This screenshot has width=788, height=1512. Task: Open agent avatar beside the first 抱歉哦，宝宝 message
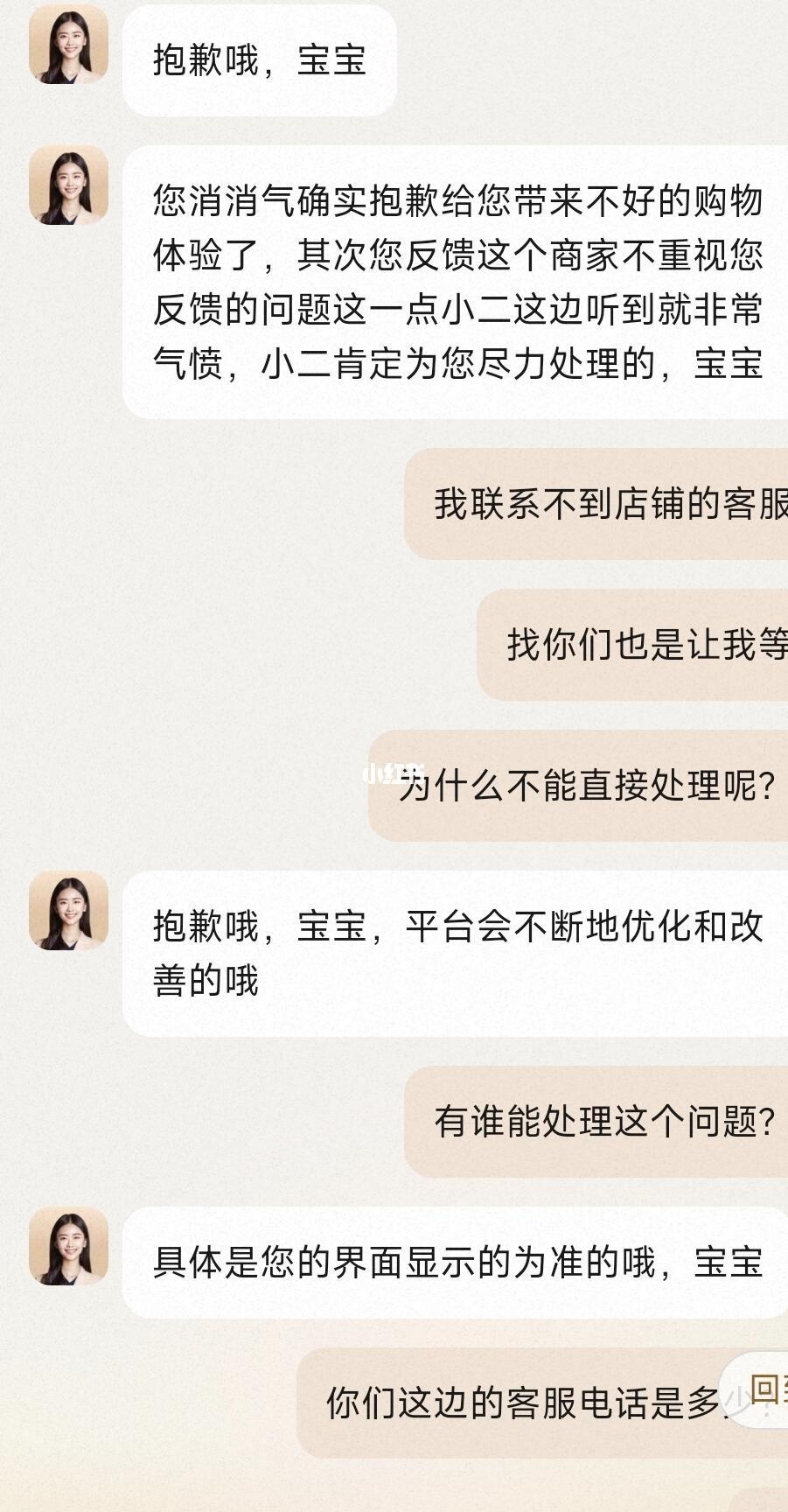coord(68,45)
